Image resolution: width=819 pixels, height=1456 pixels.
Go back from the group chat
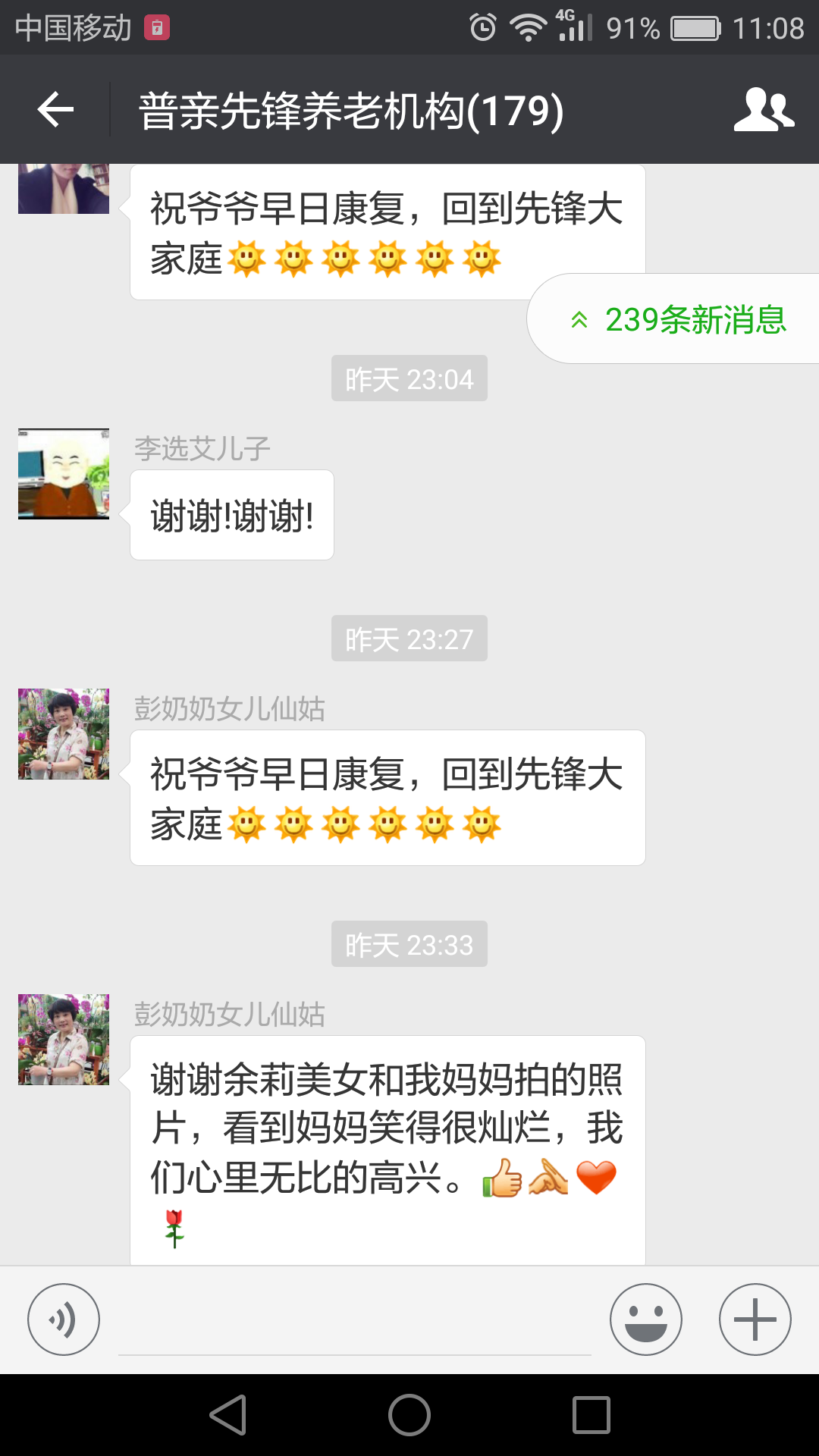[55, 110]
